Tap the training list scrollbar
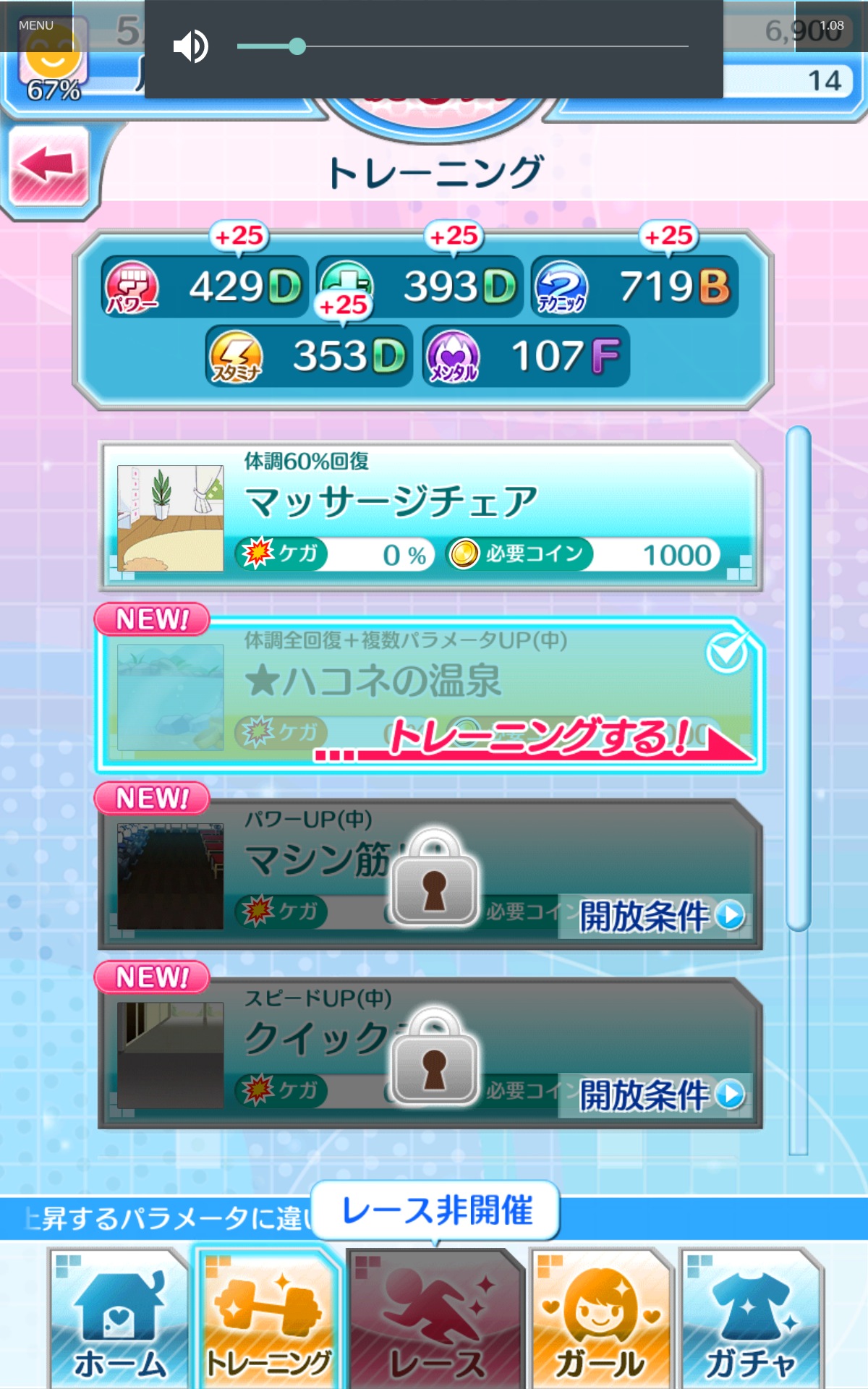Screen dimensions: 868x1389 point(798,678)
